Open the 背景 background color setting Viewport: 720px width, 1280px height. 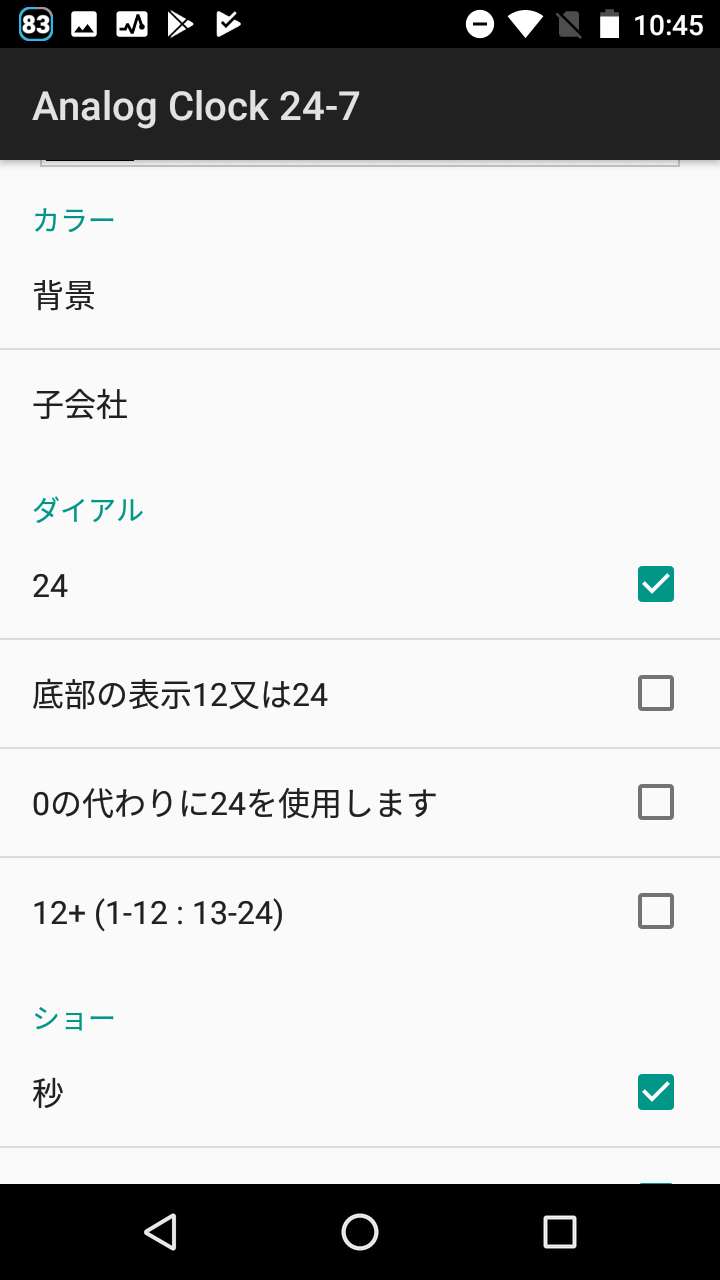click(360, 297)
